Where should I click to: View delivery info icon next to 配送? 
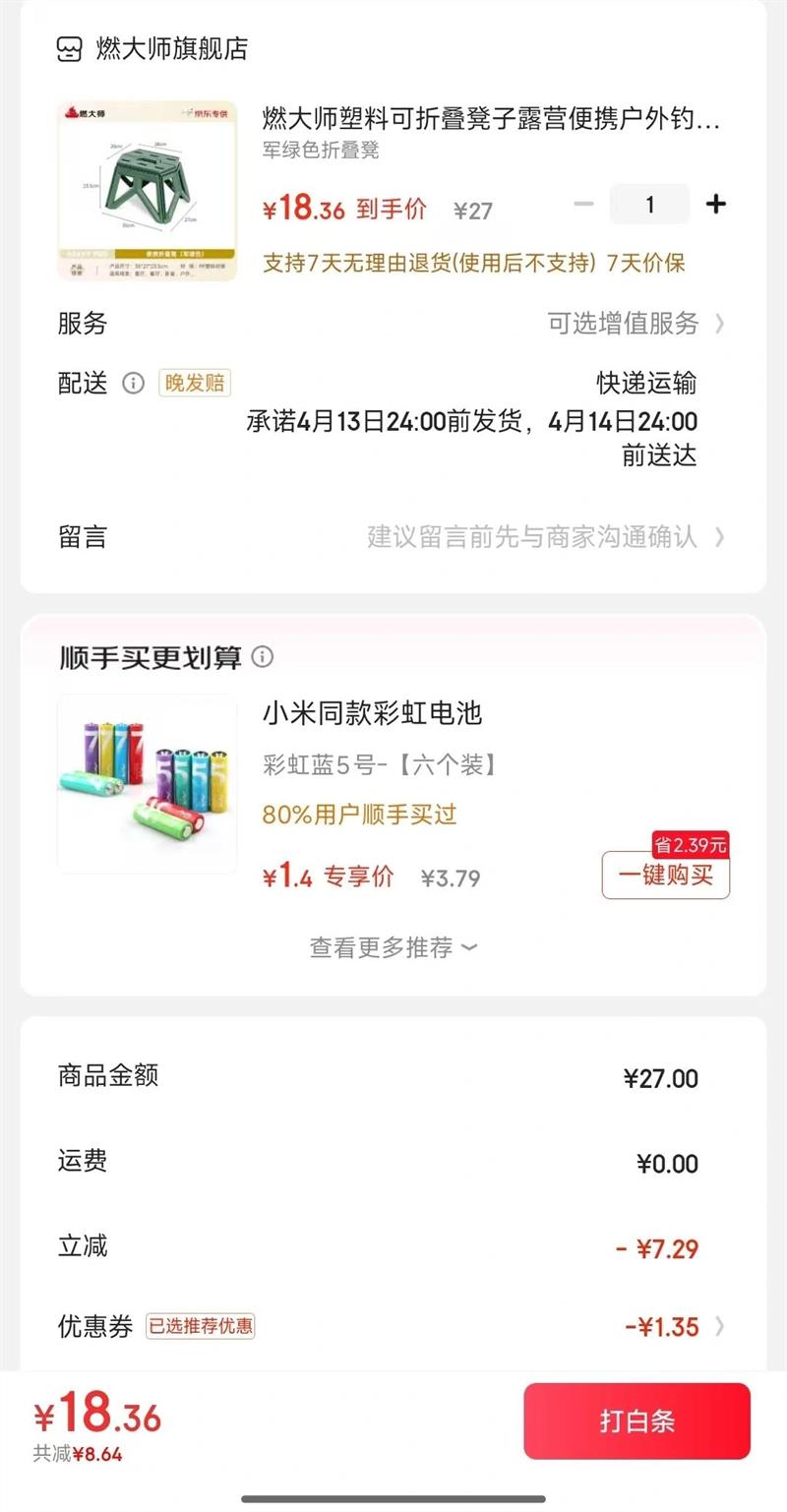click(x=133, y=384)
